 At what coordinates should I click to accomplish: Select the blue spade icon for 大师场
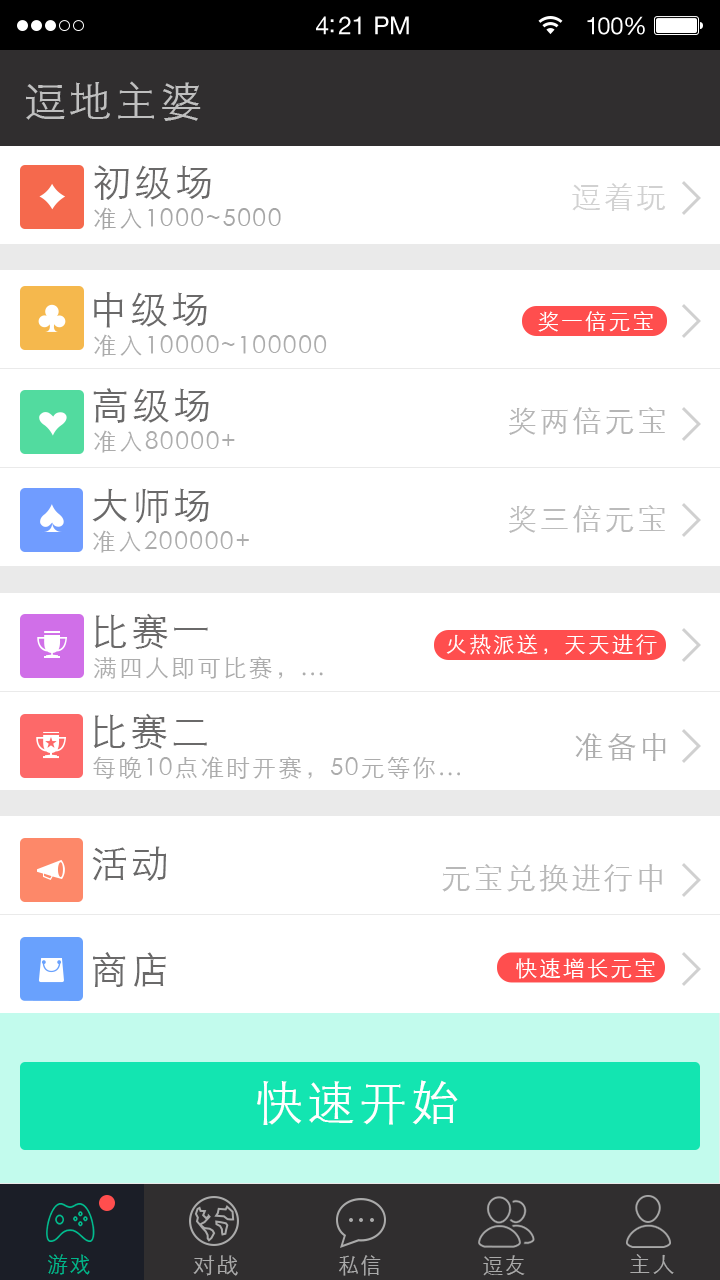(51, 520)
